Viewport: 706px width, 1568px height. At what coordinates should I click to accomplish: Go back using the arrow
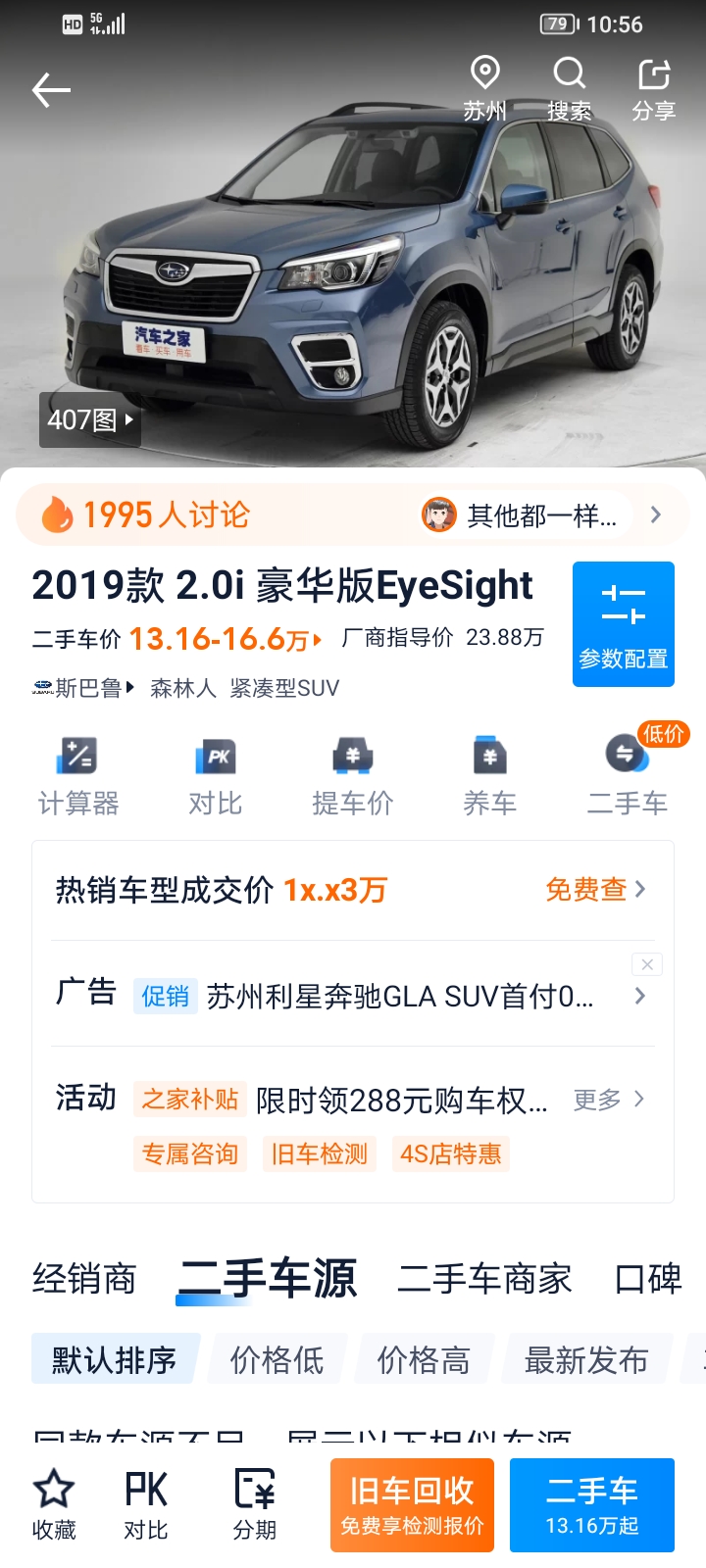pos(51,90)
